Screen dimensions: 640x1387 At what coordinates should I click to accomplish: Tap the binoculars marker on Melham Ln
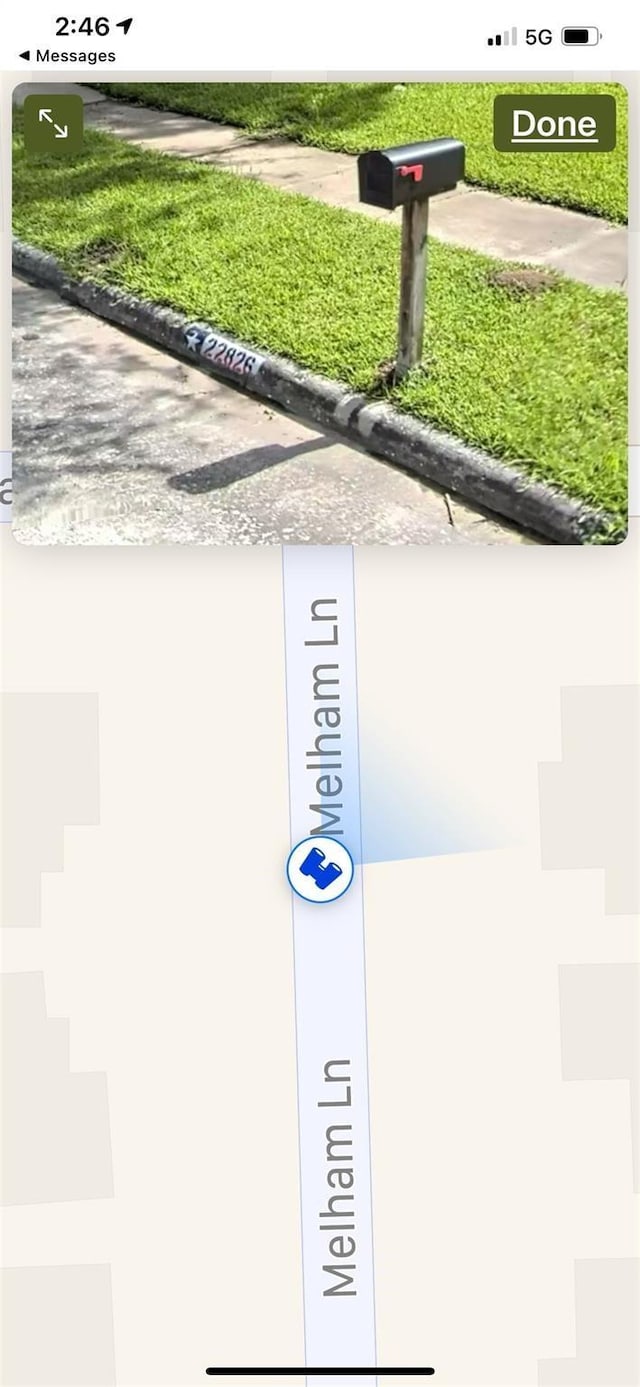click(x=320, y=869)
